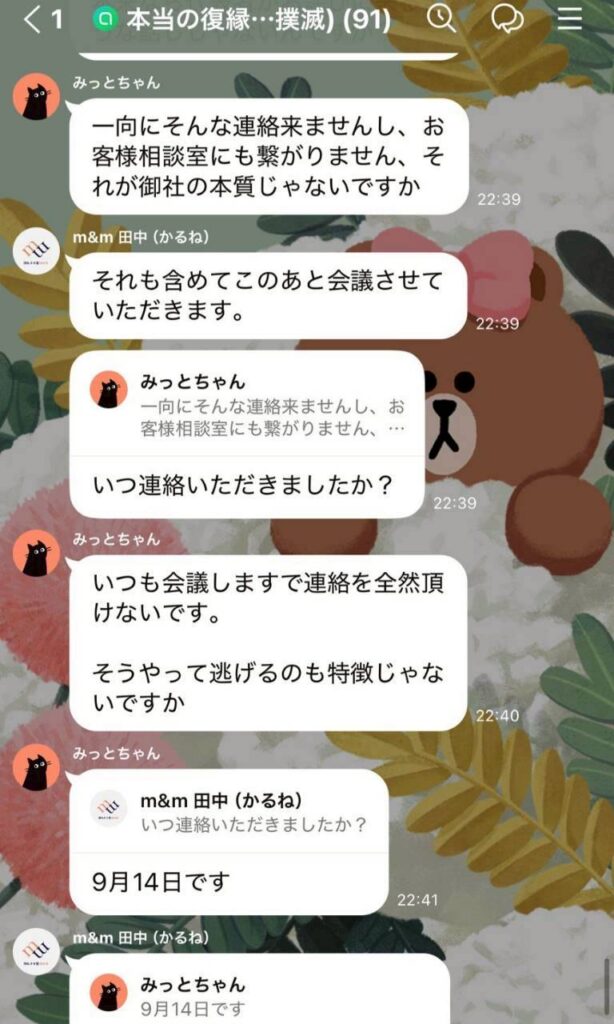The image size is (614, 1024).
Task: Search messages in this chat
Action: coord(441,18)
